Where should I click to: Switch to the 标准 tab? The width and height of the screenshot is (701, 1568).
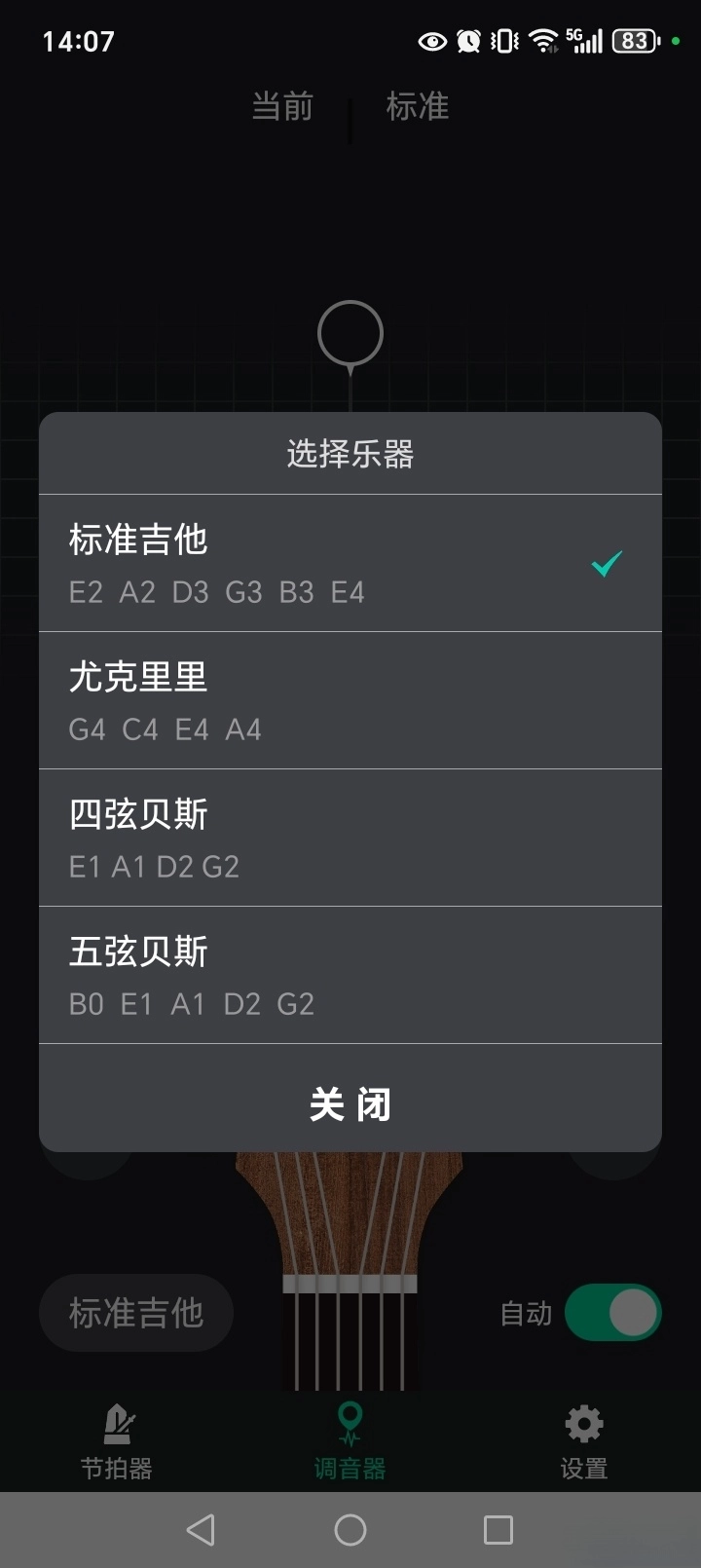(417, 107)
